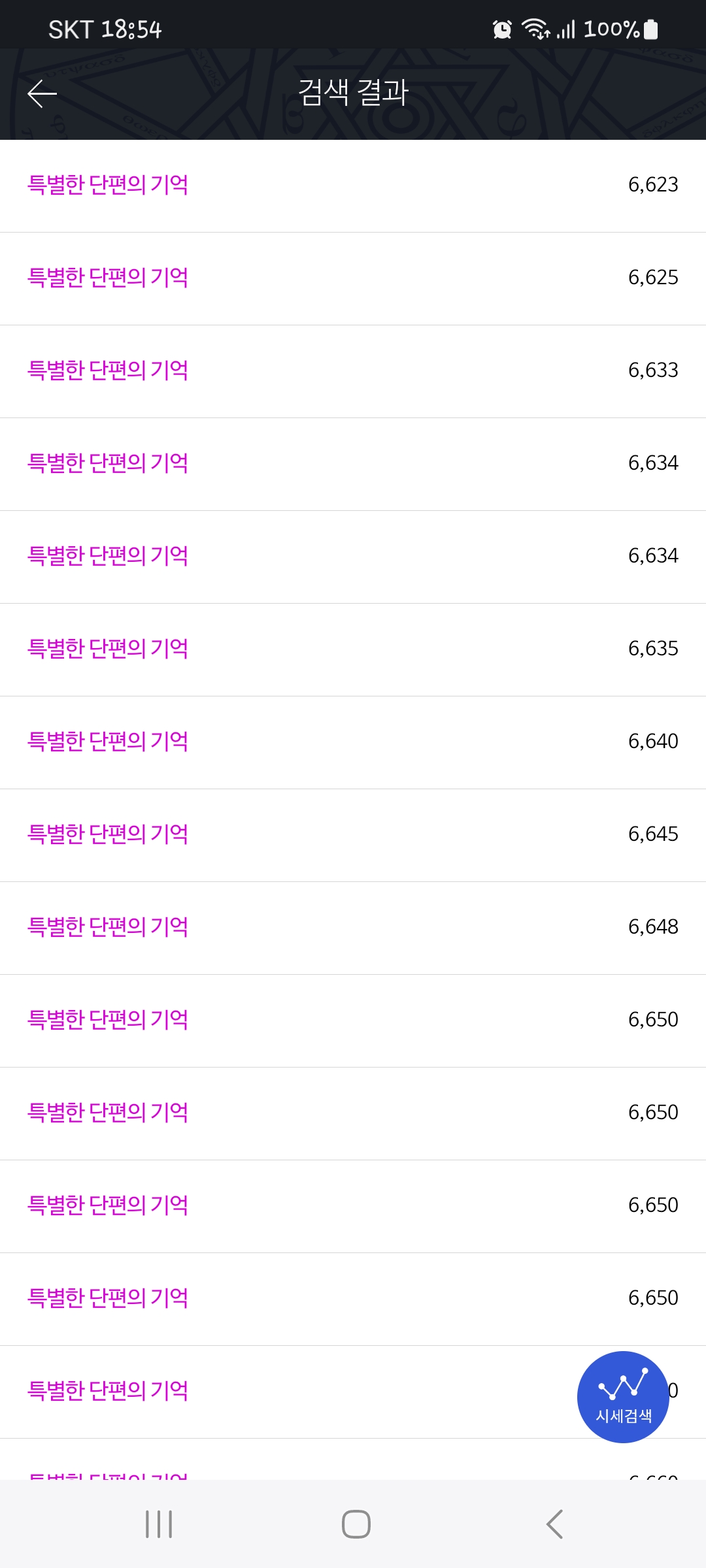Open the 특별한 단편의 기억 result priced 6,623
This screenshot has height=1568, width=706.
[x=353, y=185]
